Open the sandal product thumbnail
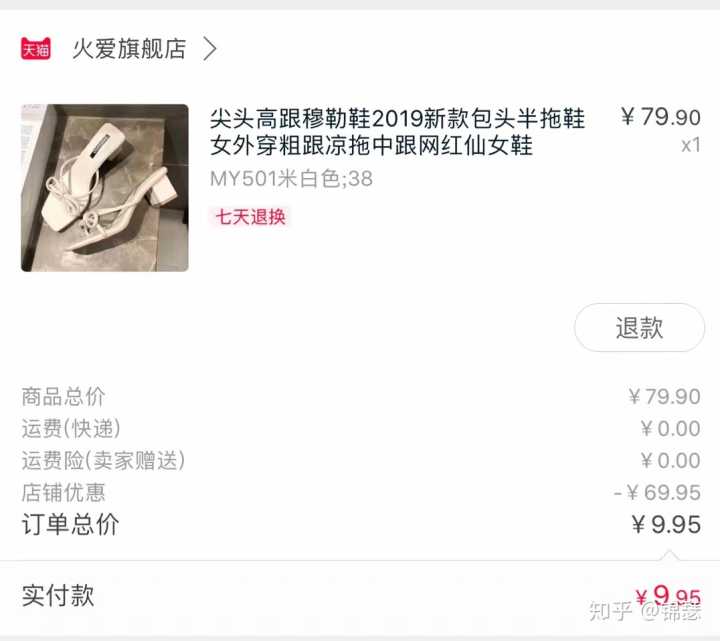 [x=105, y=188]
